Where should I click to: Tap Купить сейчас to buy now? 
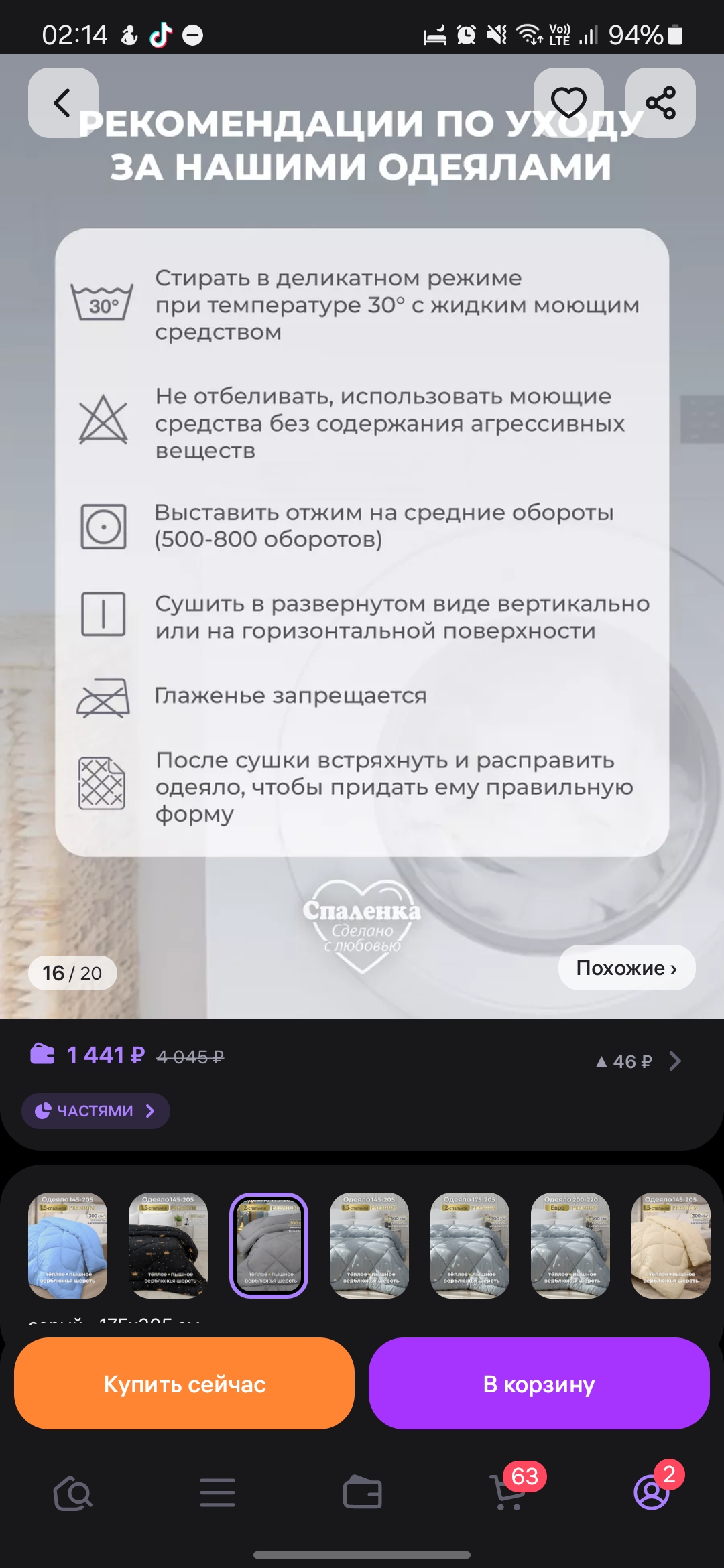(x=184, y=1384)
